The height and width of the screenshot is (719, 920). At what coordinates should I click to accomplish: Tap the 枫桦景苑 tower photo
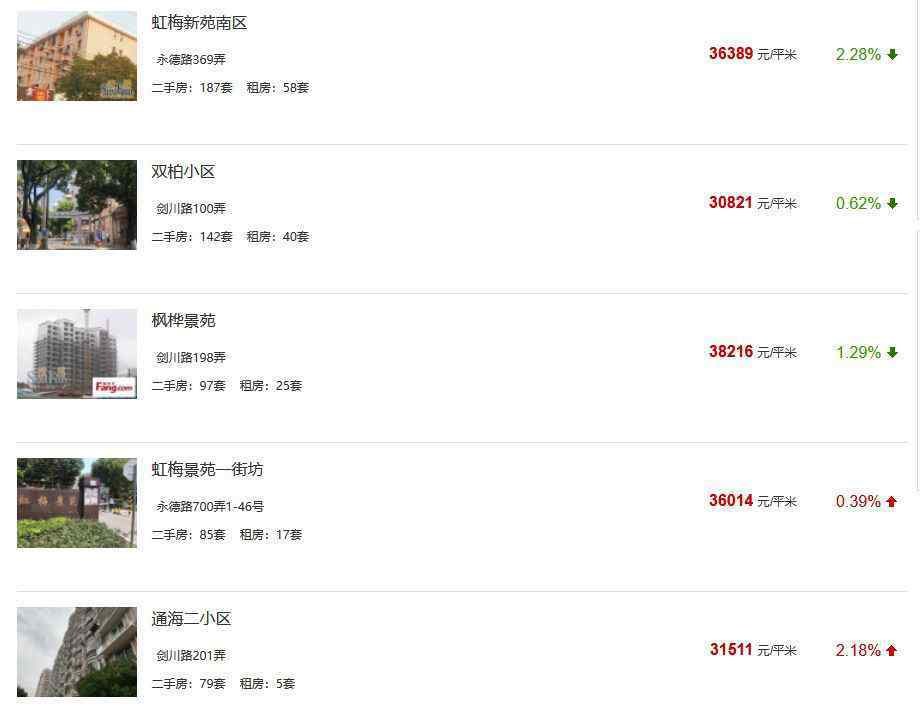(x=77, y=354)
